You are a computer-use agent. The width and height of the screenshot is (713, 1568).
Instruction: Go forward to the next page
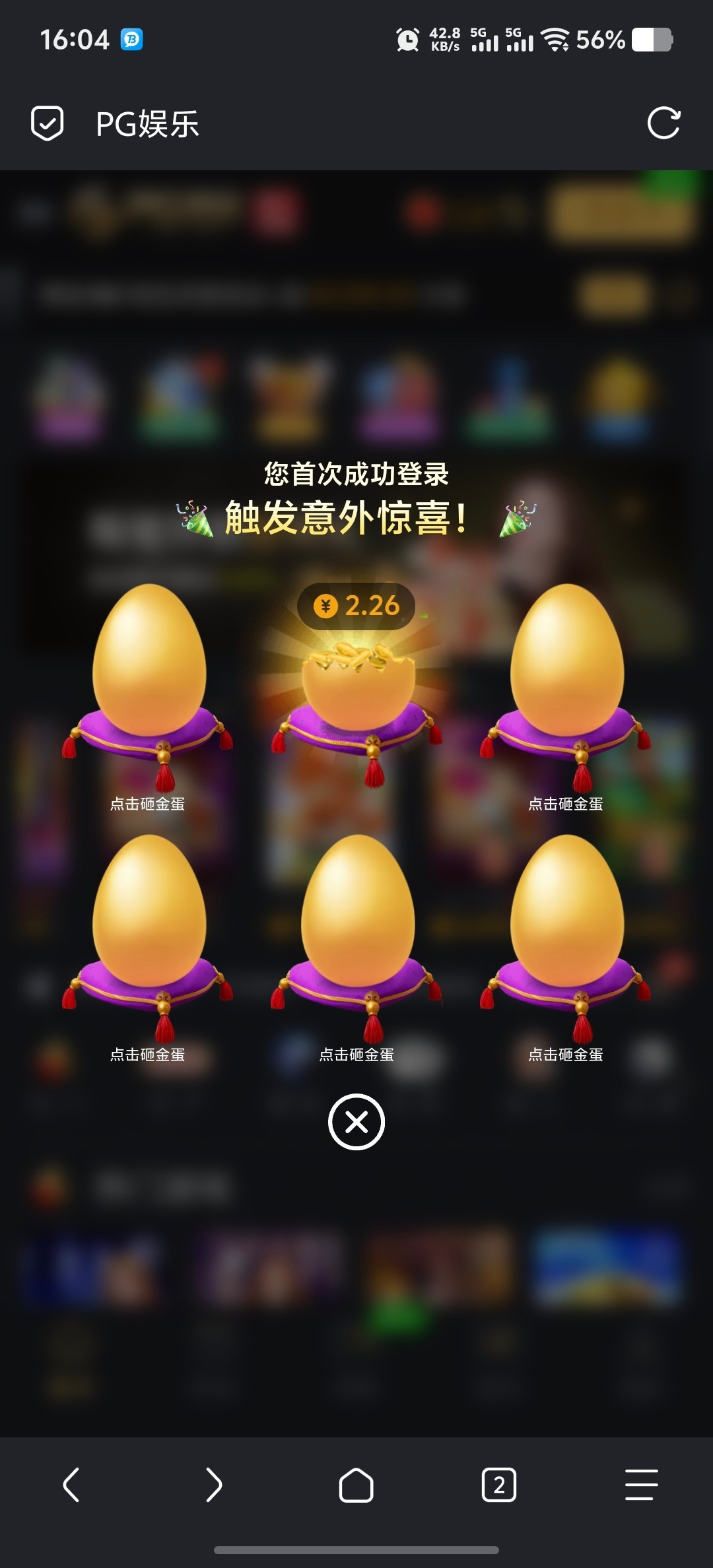point(213,1485)
